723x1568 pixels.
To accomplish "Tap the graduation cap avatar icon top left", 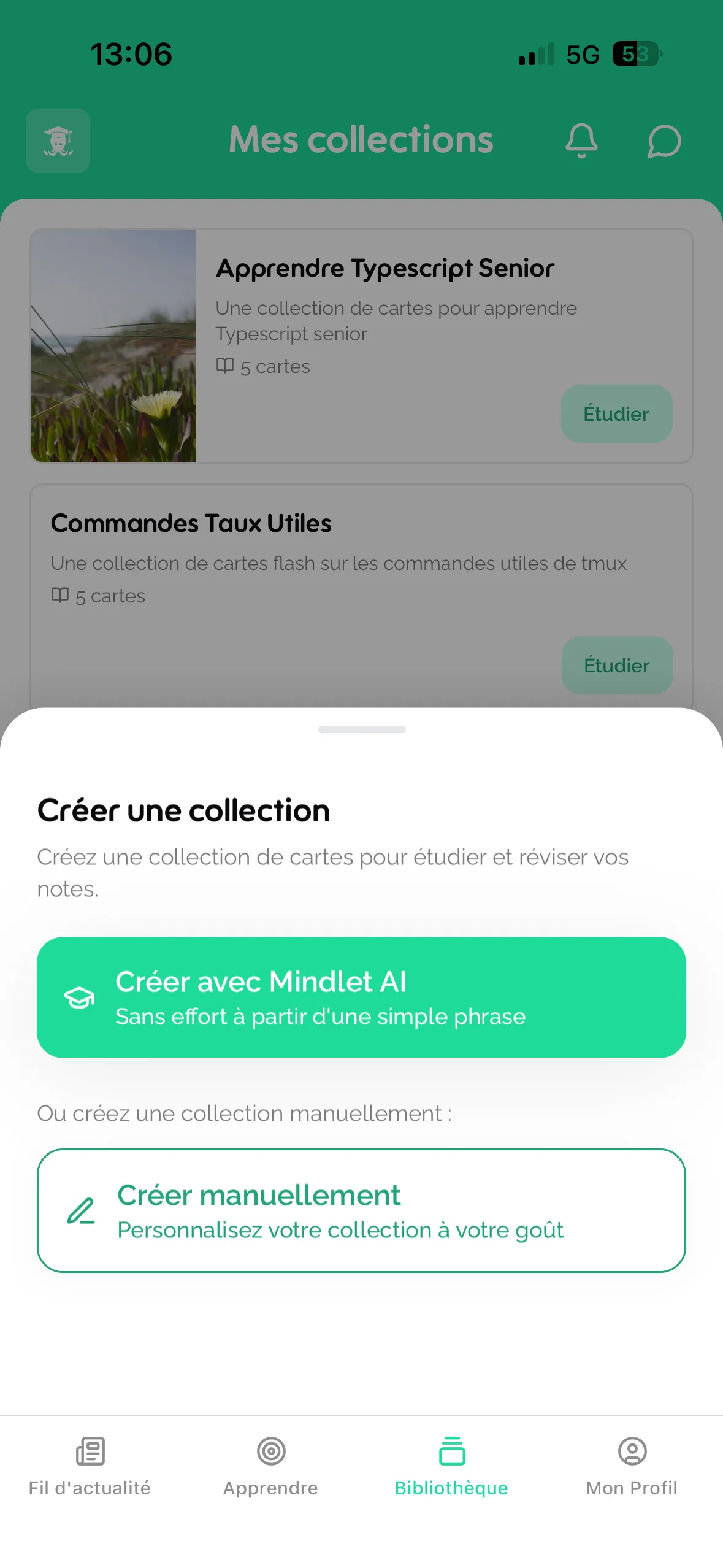I will click(58, 140).
